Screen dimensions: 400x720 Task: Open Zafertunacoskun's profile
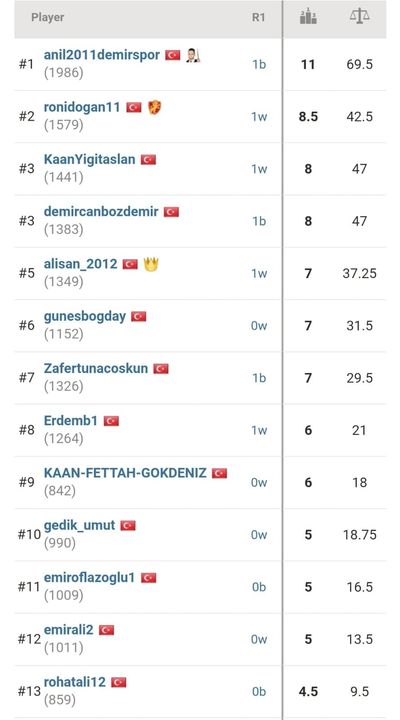[96, 369]
